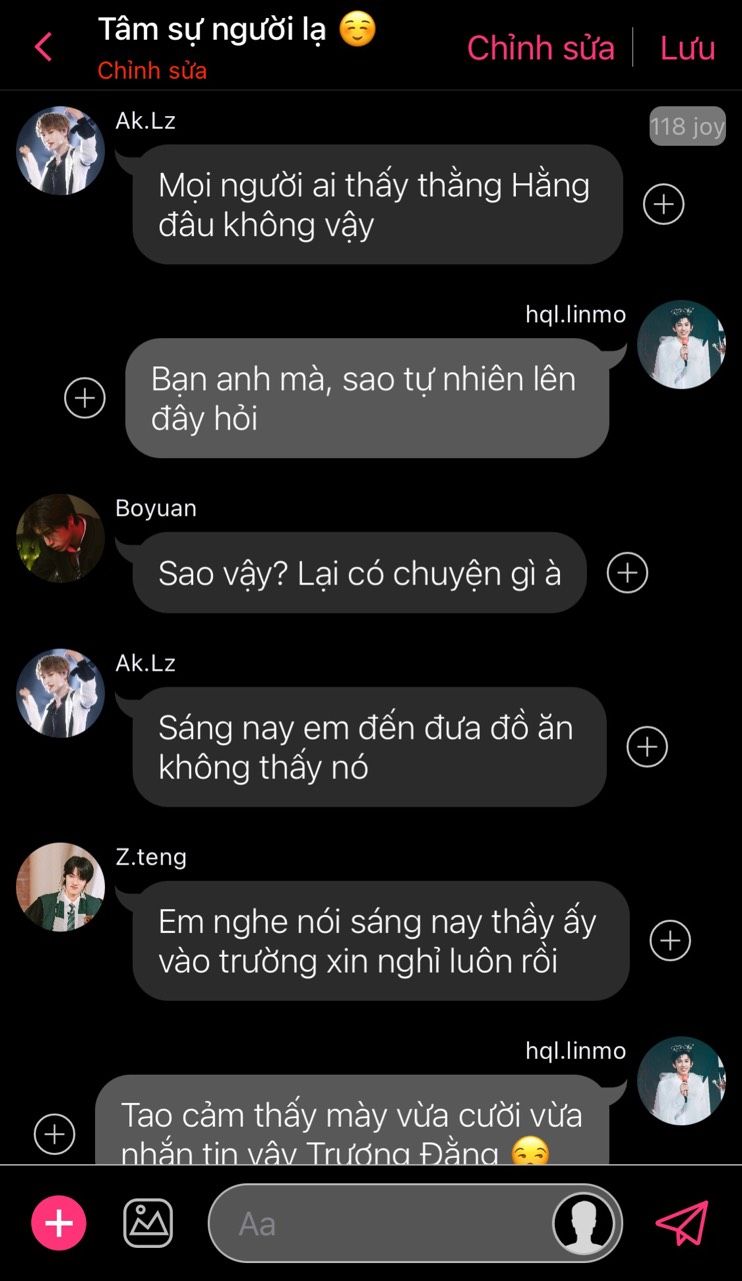The height and width of the screenshot is (1281, 742).
Task: Tap the plus icon beside "Mọi người ai thấy thằng Hằng"
Action: 663,204
